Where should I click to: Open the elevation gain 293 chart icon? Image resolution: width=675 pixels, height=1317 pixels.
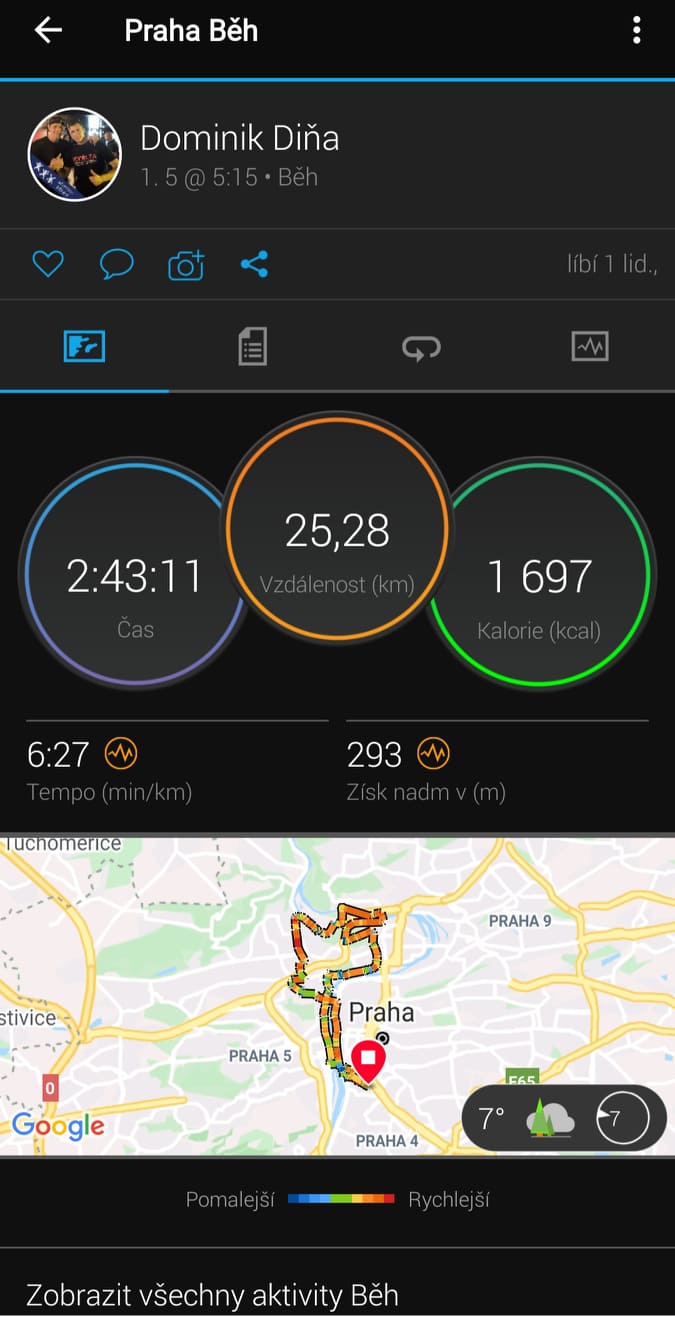[x=433, y=752]
